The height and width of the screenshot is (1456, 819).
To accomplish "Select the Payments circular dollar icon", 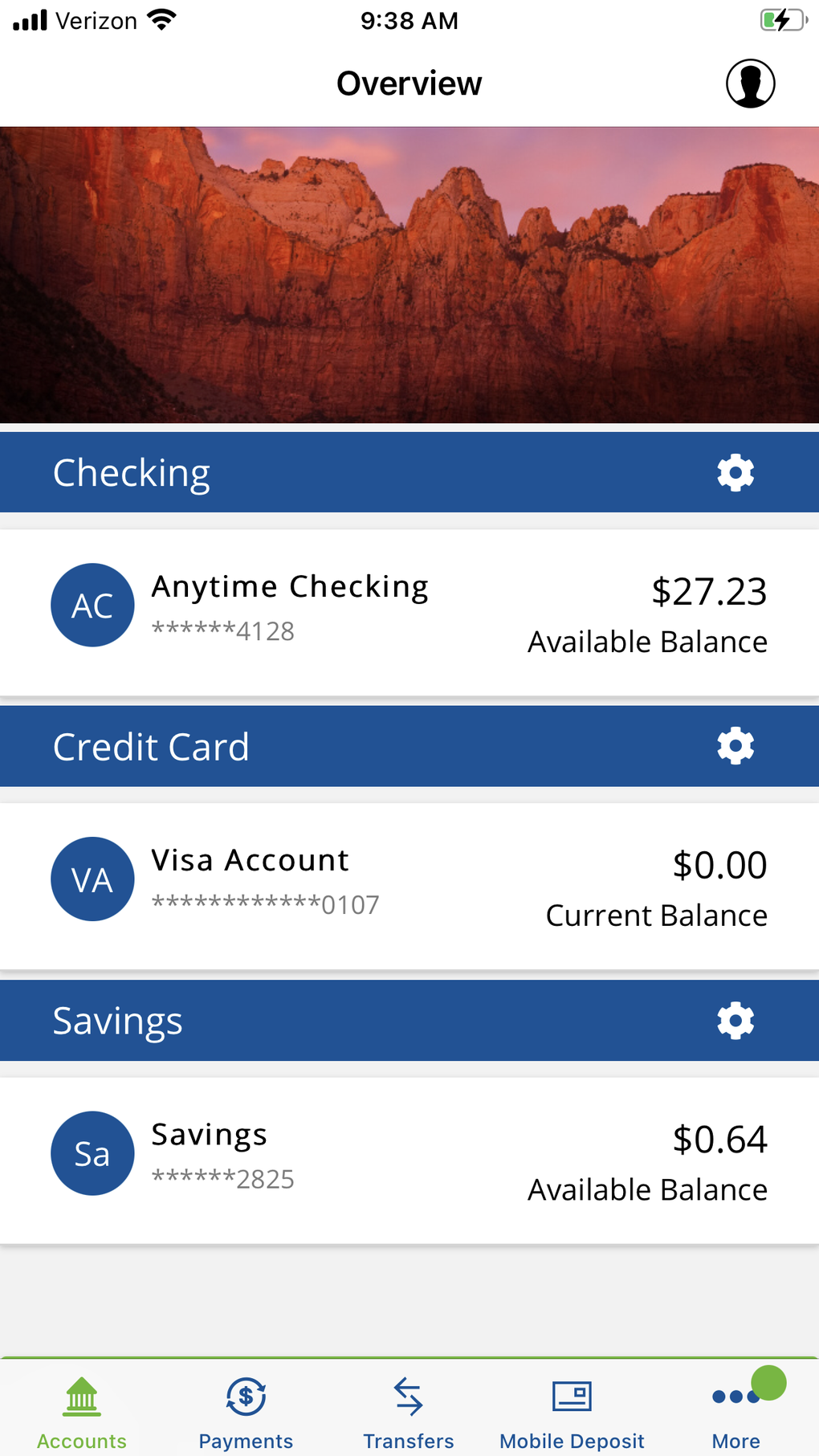I will tap(246, 1395).
